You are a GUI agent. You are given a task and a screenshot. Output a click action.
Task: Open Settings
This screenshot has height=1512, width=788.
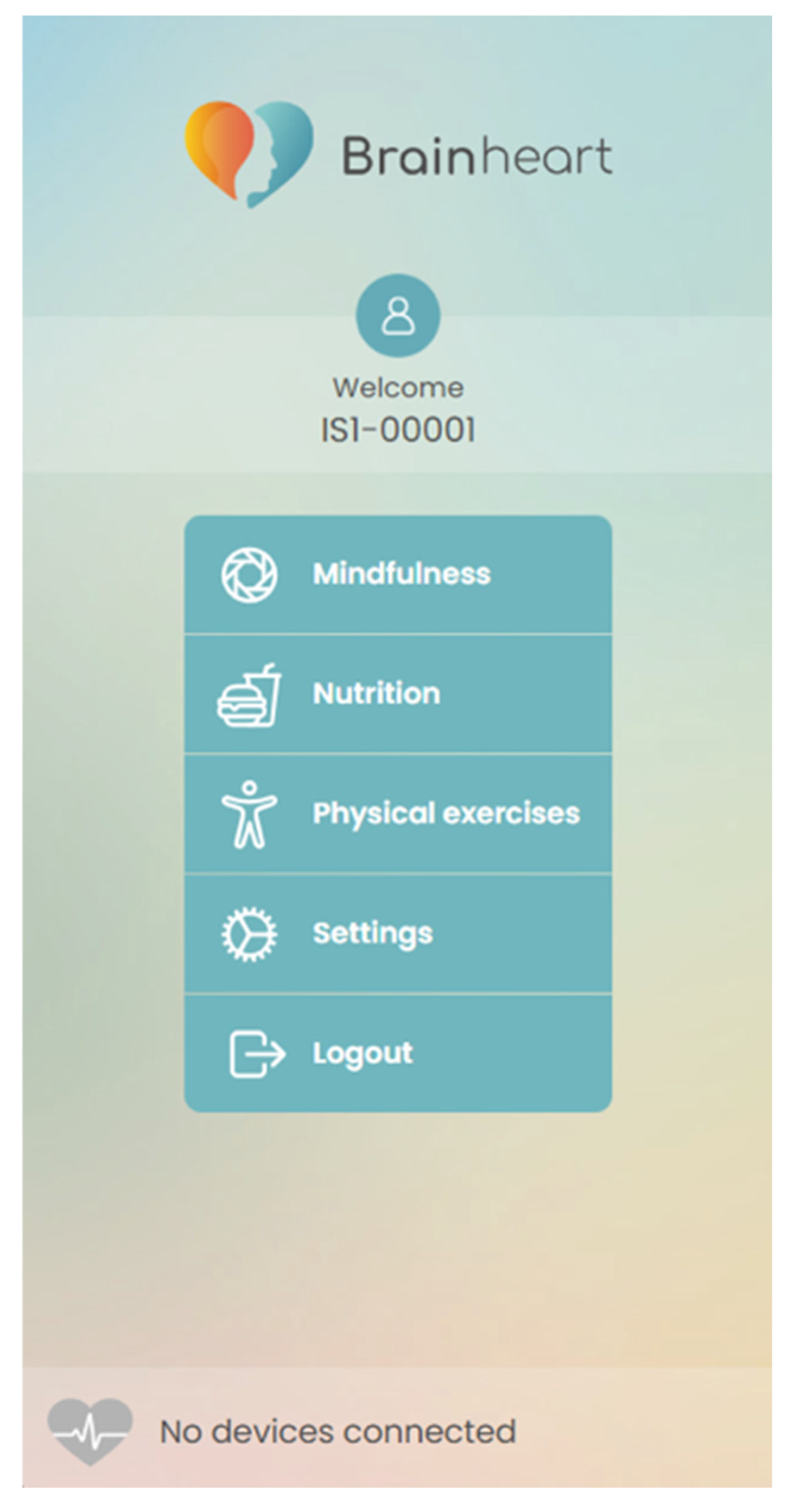[398, 933]
